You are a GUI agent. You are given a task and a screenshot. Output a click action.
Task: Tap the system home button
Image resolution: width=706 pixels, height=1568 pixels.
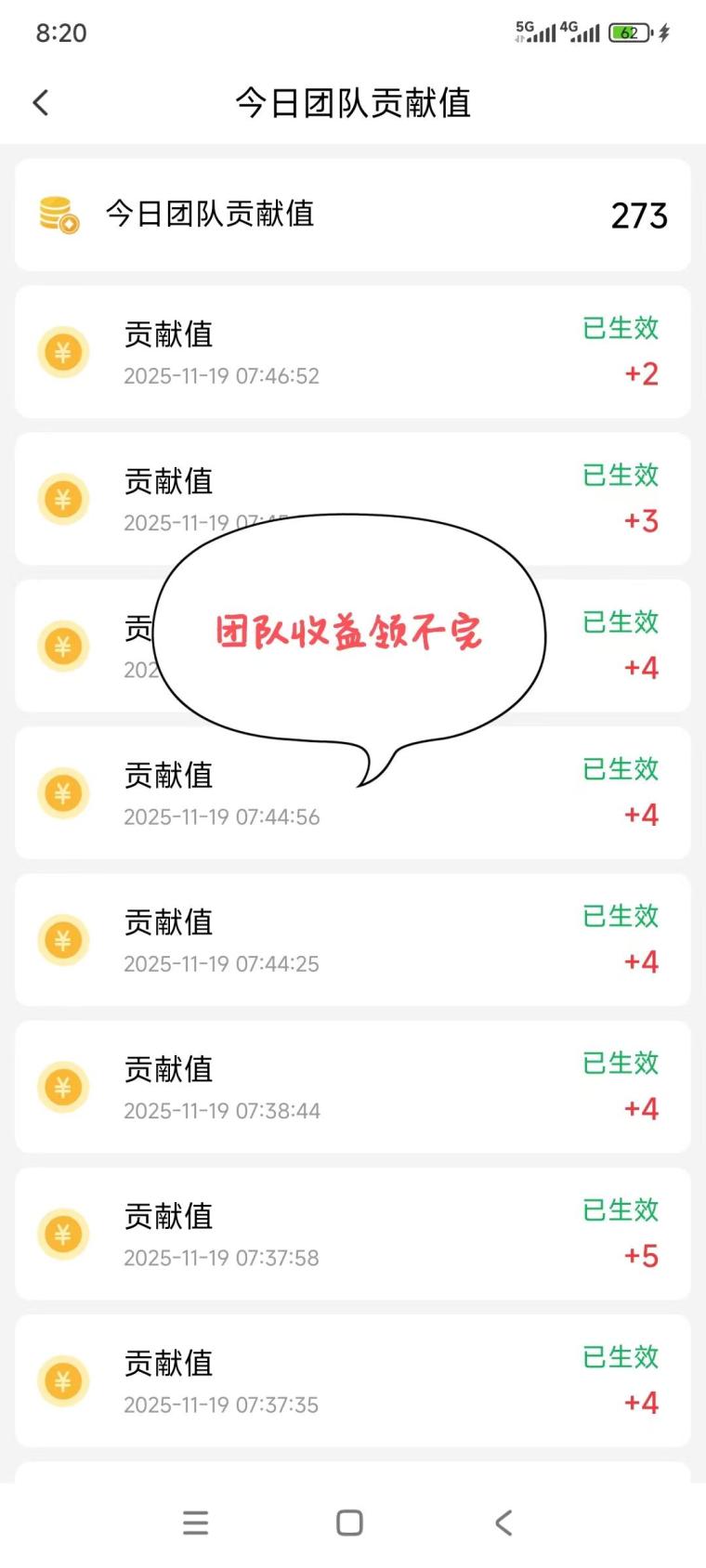(349, 1522)
